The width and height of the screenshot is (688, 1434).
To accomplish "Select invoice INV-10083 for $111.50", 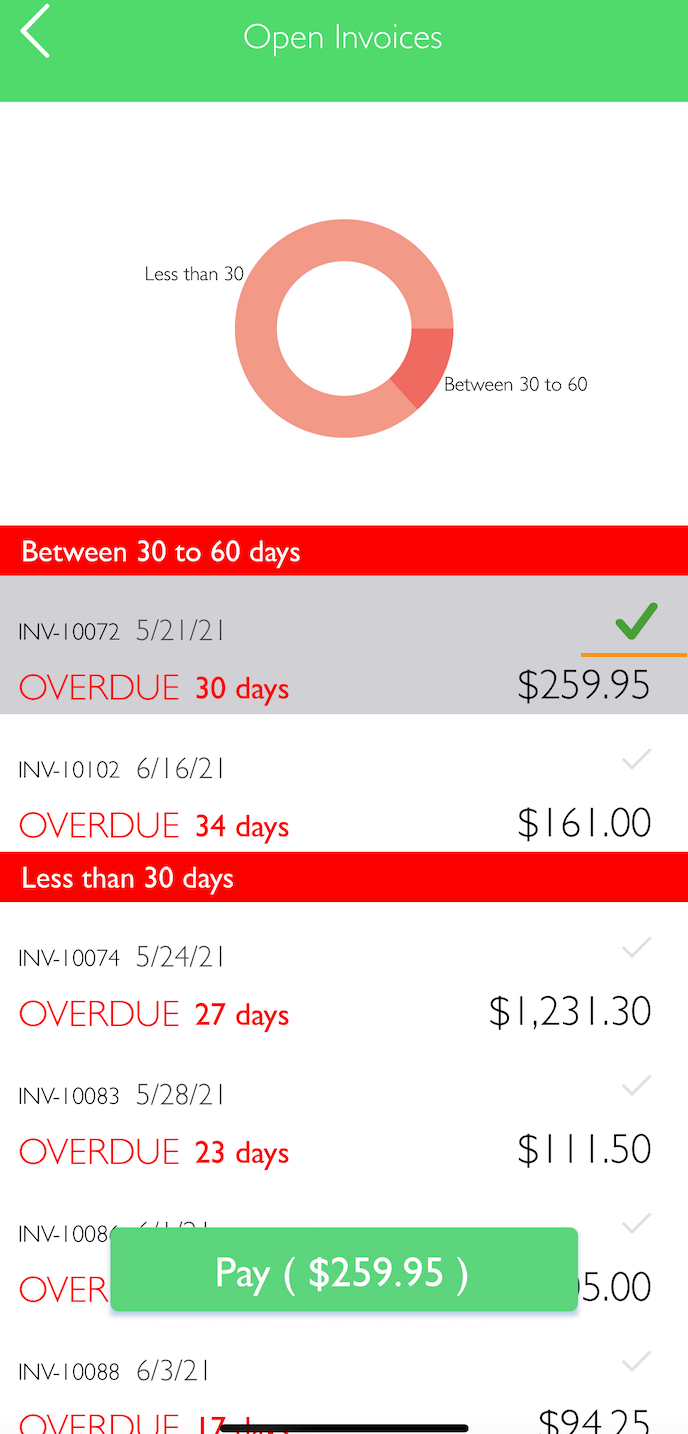I will pyautogui.click(x=636, y=1085).
